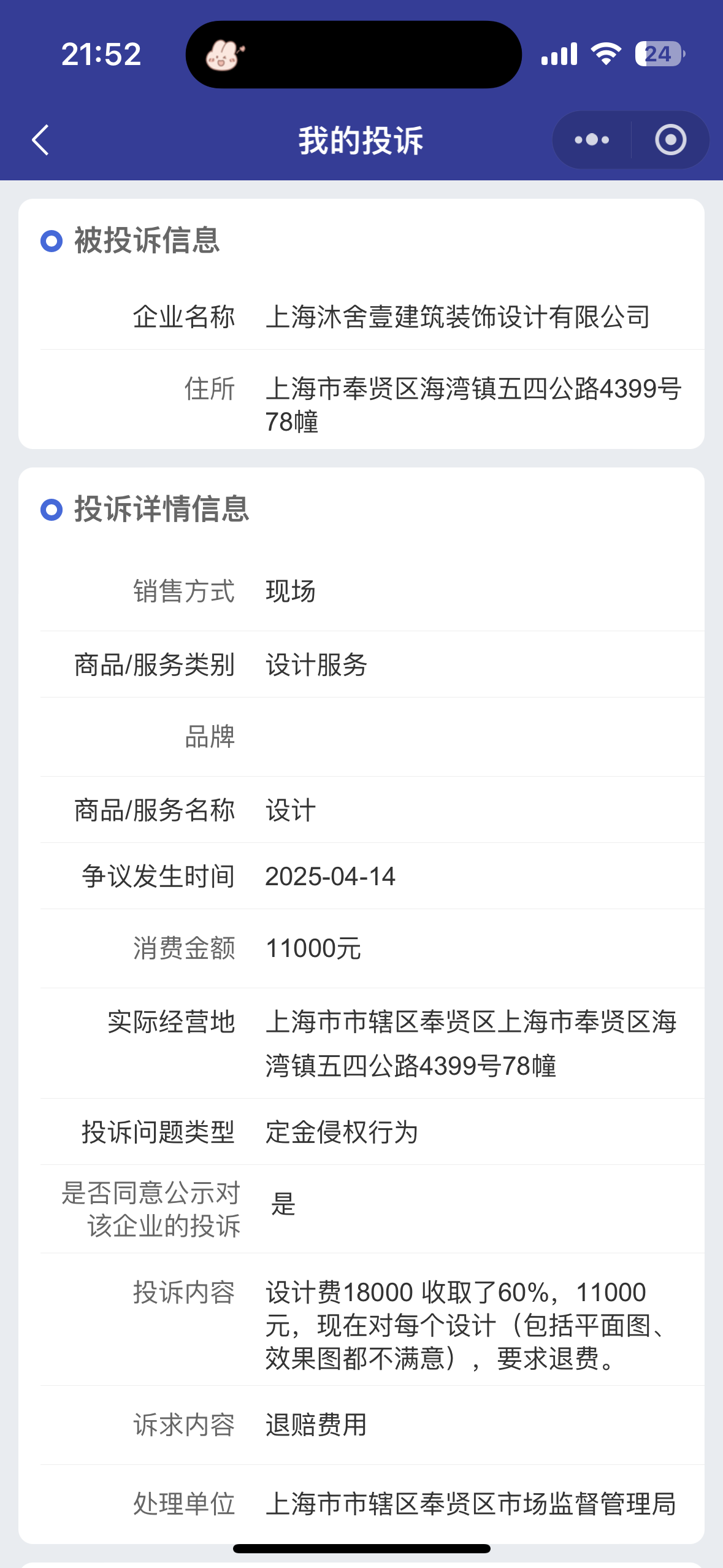Close the mini program with the circle button
The width and height of the screenshot is (723, 1568).
[670, 140]
